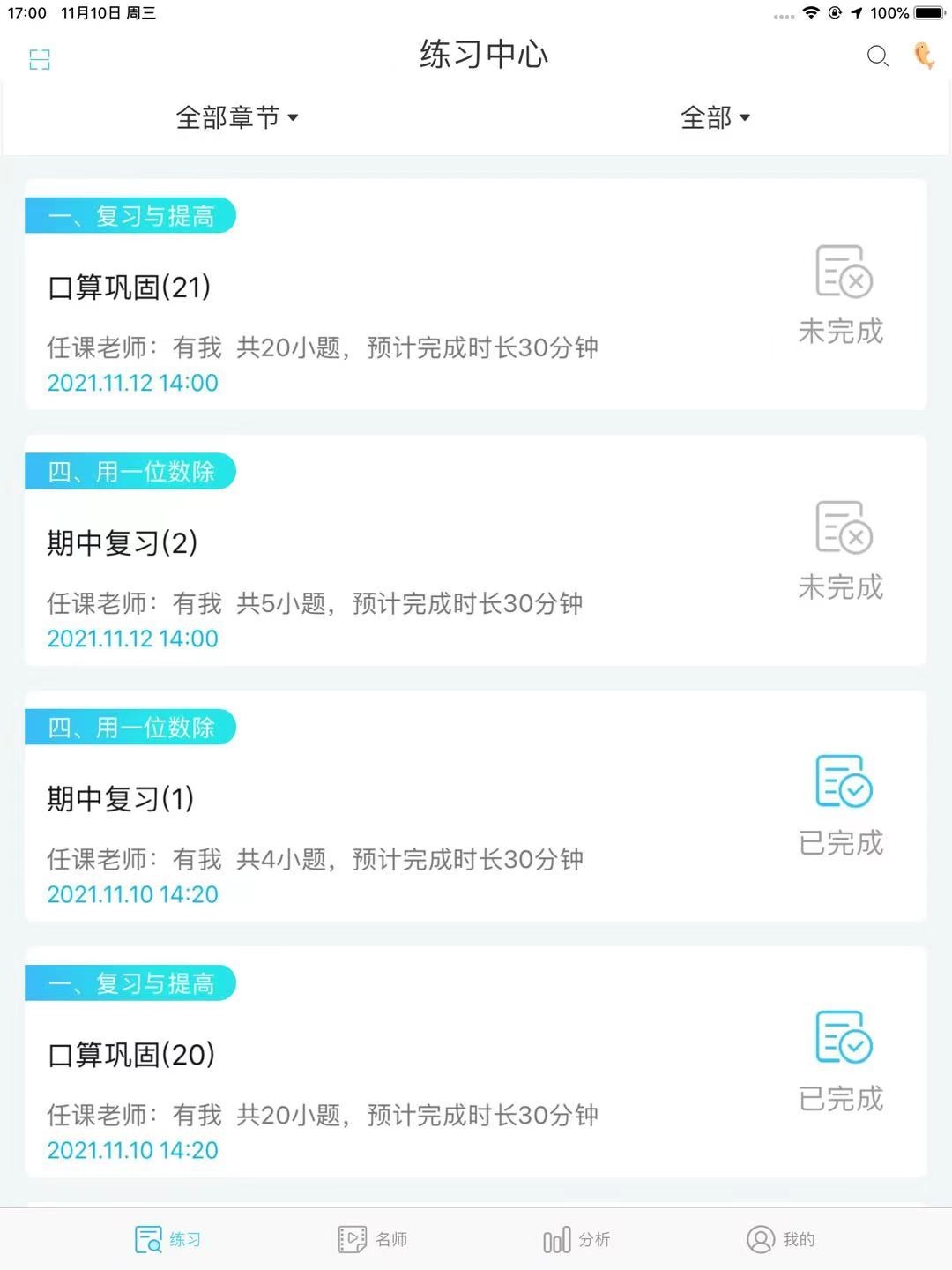Screen dimensions: 952x1270
Task: Switch to the 练习 tab
Action: coord(166,1238)
